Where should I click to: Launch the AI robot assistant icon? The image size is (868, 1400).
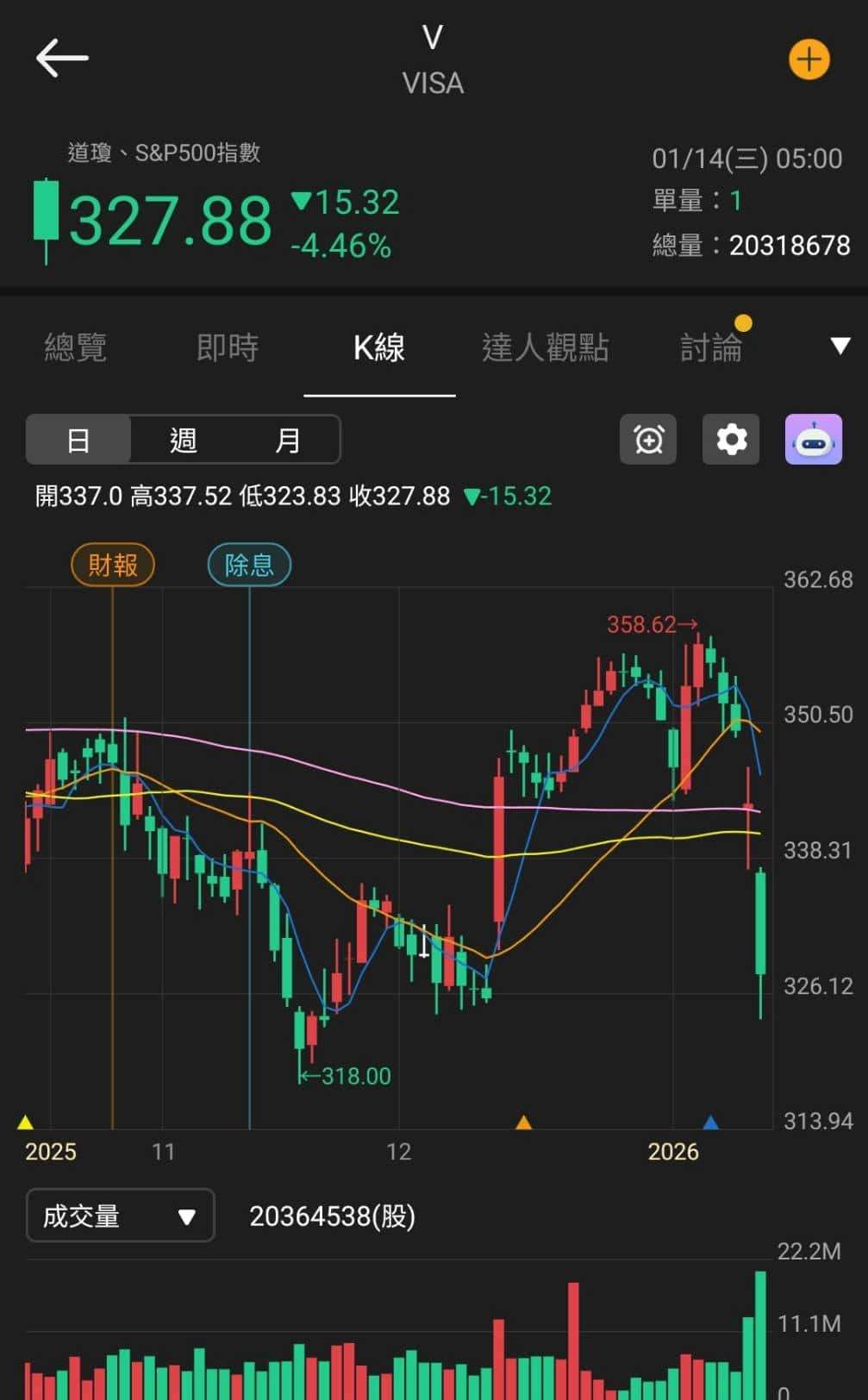[813, 440]
